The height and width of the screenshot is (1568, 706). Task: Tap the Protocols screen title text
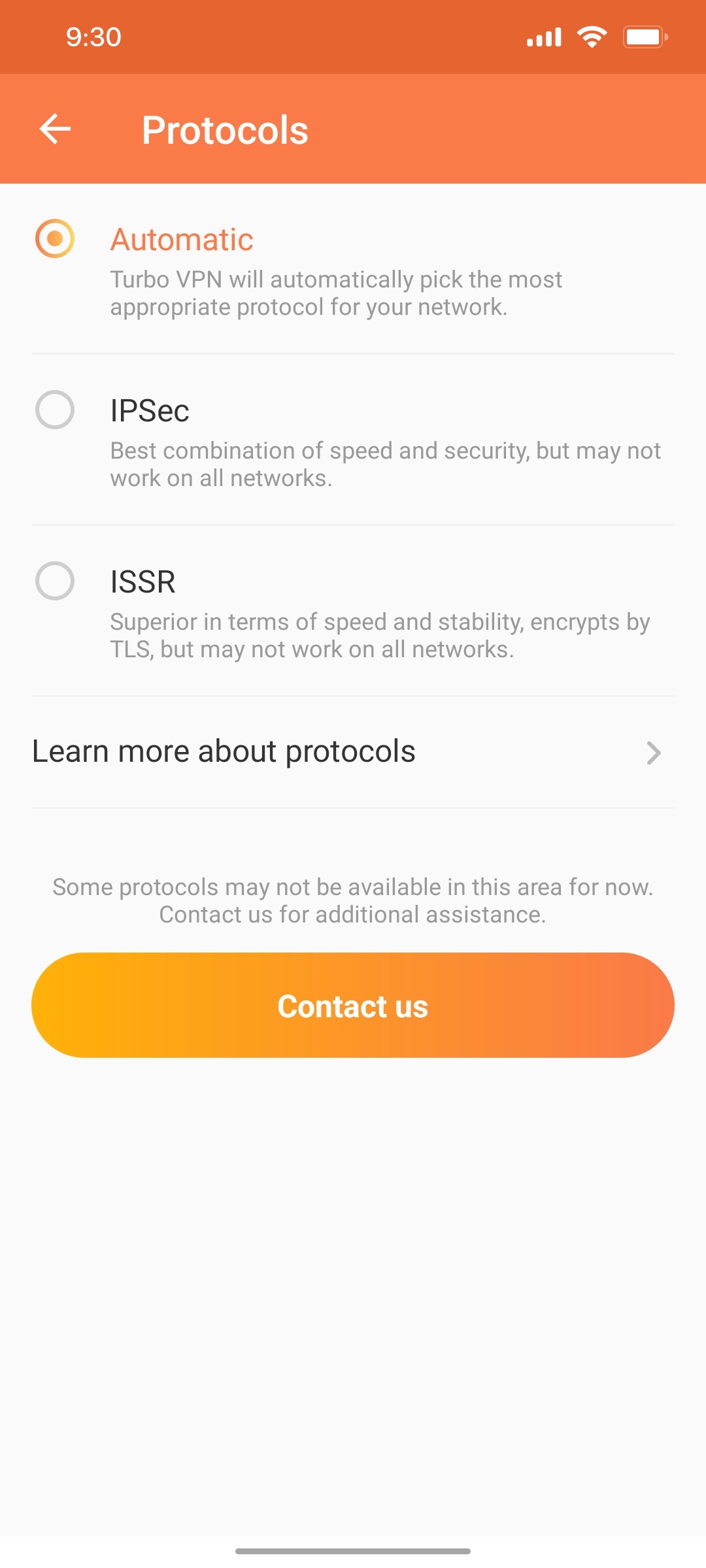coord(225,129)
